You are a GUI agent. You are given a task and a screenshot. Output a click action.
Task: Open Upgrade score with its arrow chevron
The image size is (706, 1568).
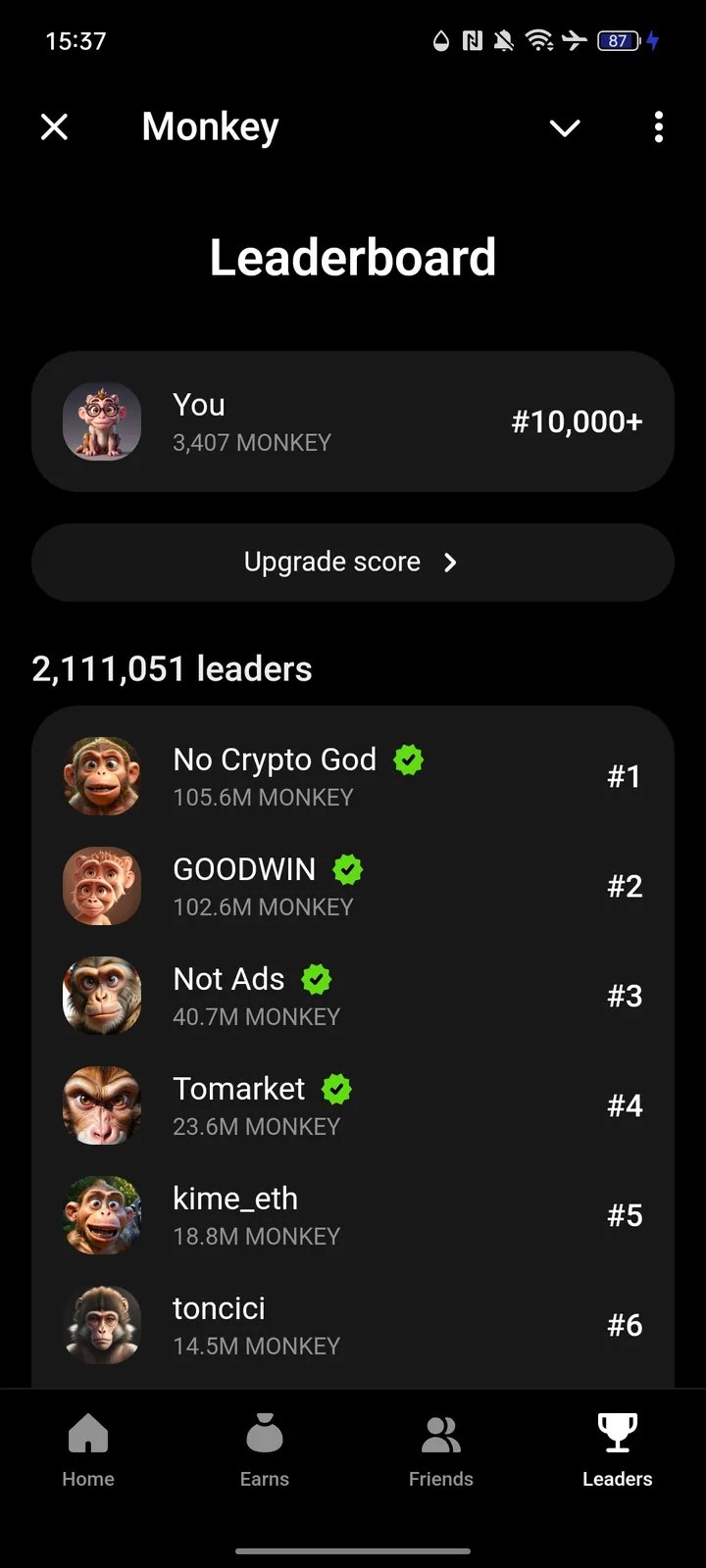pyautogui.click(x=353, y=563)
